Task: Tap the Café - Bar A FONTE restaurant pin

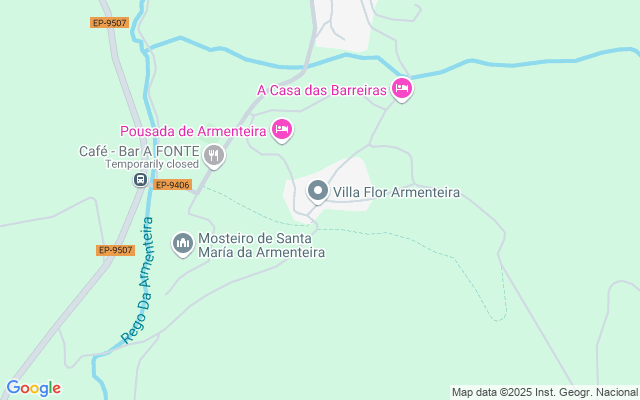Action: coord(214,156)
